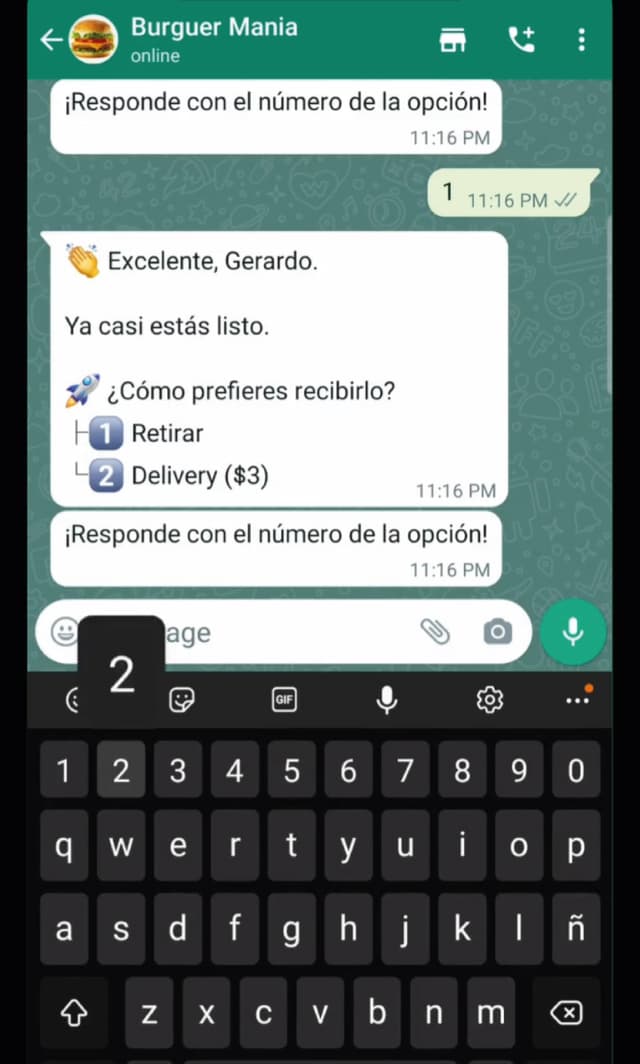Open Burguer Mania contact info
Image resolution: width=640 pixels, height=1064 pixels.
214,38
